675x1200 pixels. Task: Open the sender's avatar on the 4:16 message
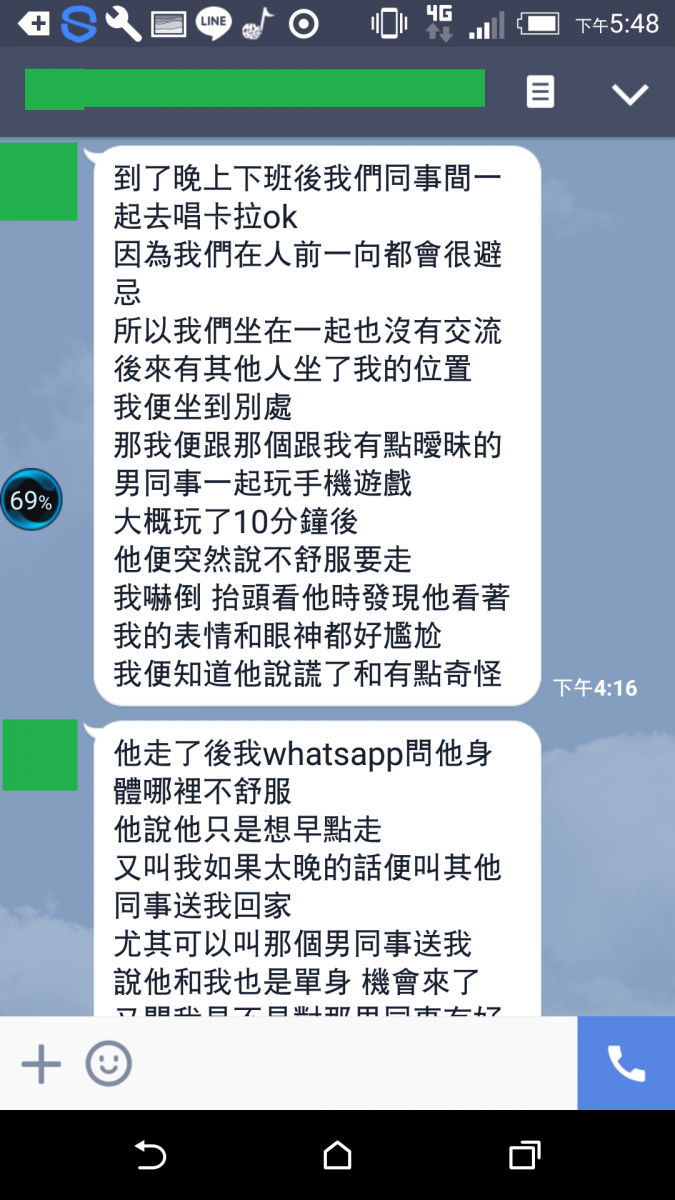(39, 181)
